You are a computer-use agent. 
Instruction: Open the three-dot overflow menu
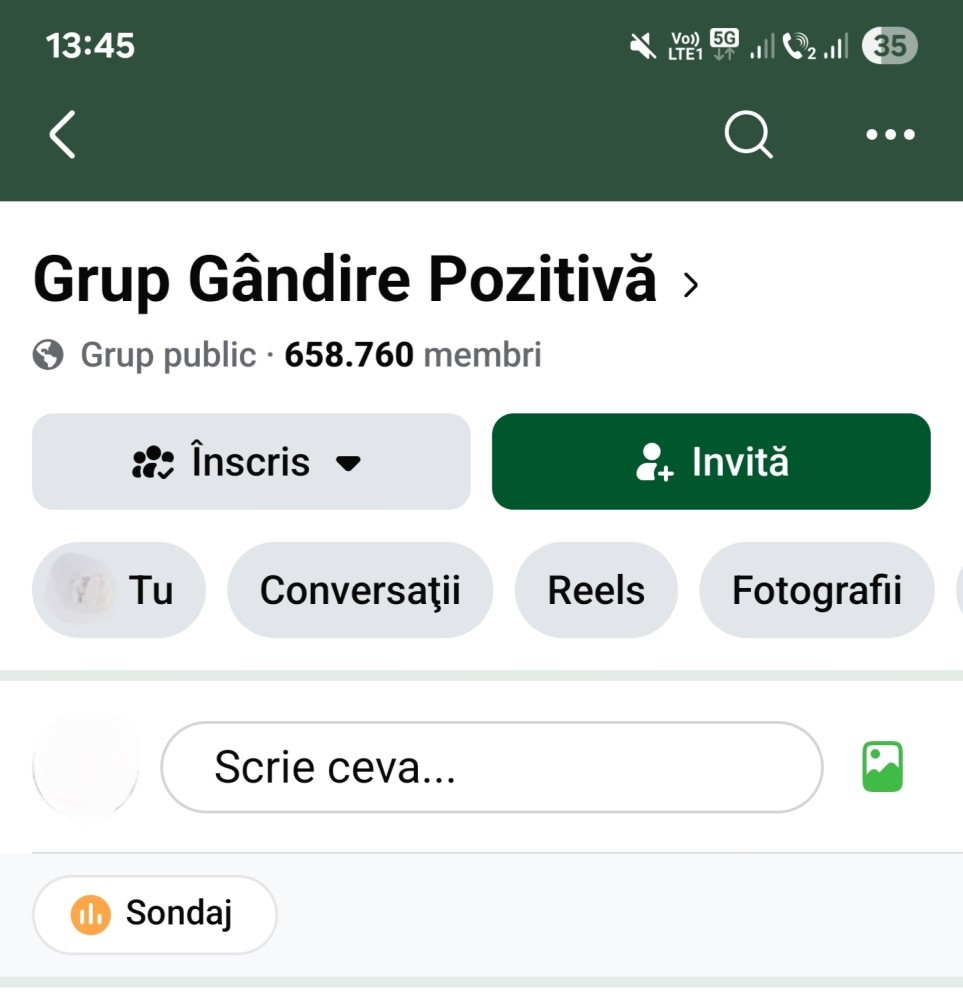[890, 135]
